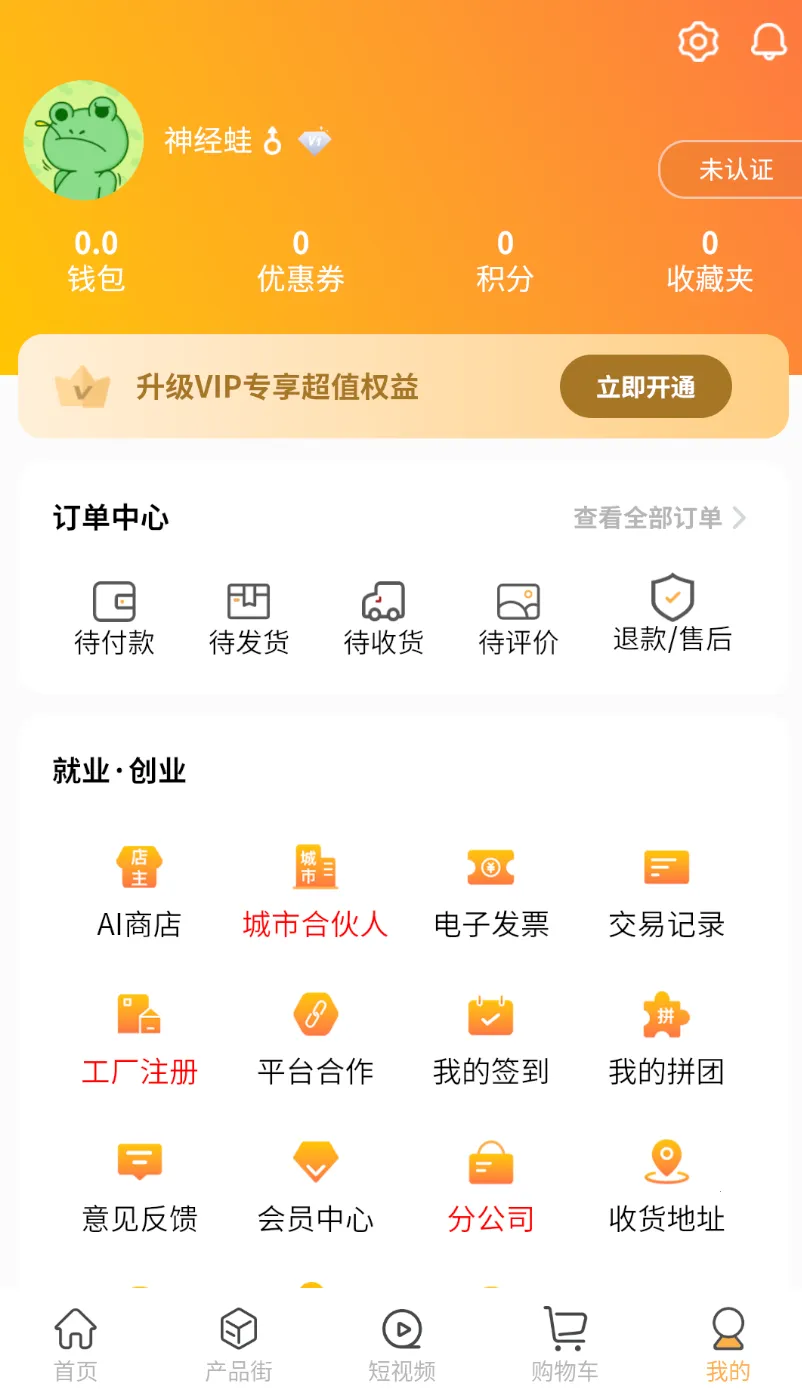
Task: Click the frog profile avatar
Action: coord(84,140)
